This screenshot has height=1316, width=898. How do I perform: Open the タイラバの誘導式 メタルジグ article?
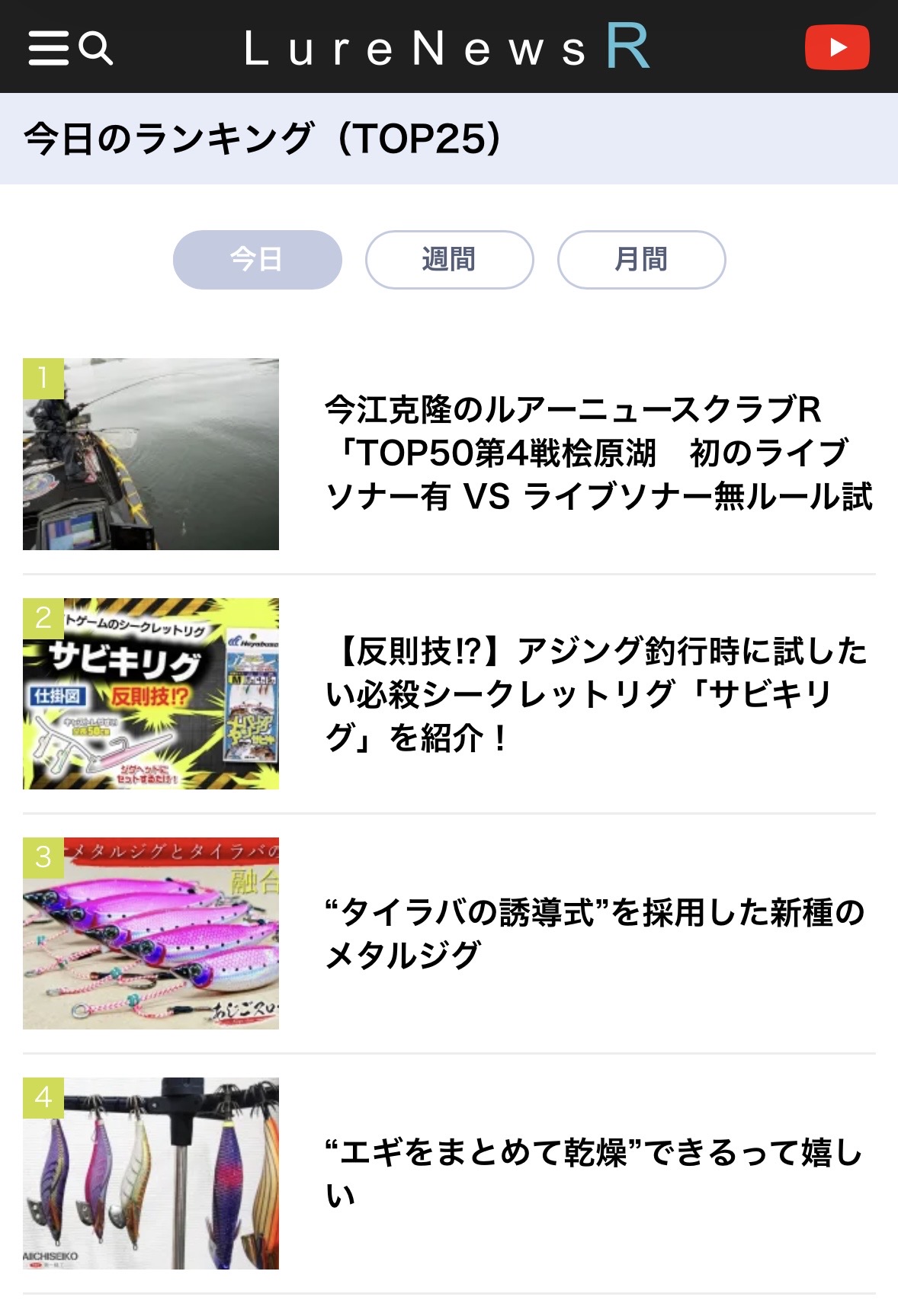point(595,933)
